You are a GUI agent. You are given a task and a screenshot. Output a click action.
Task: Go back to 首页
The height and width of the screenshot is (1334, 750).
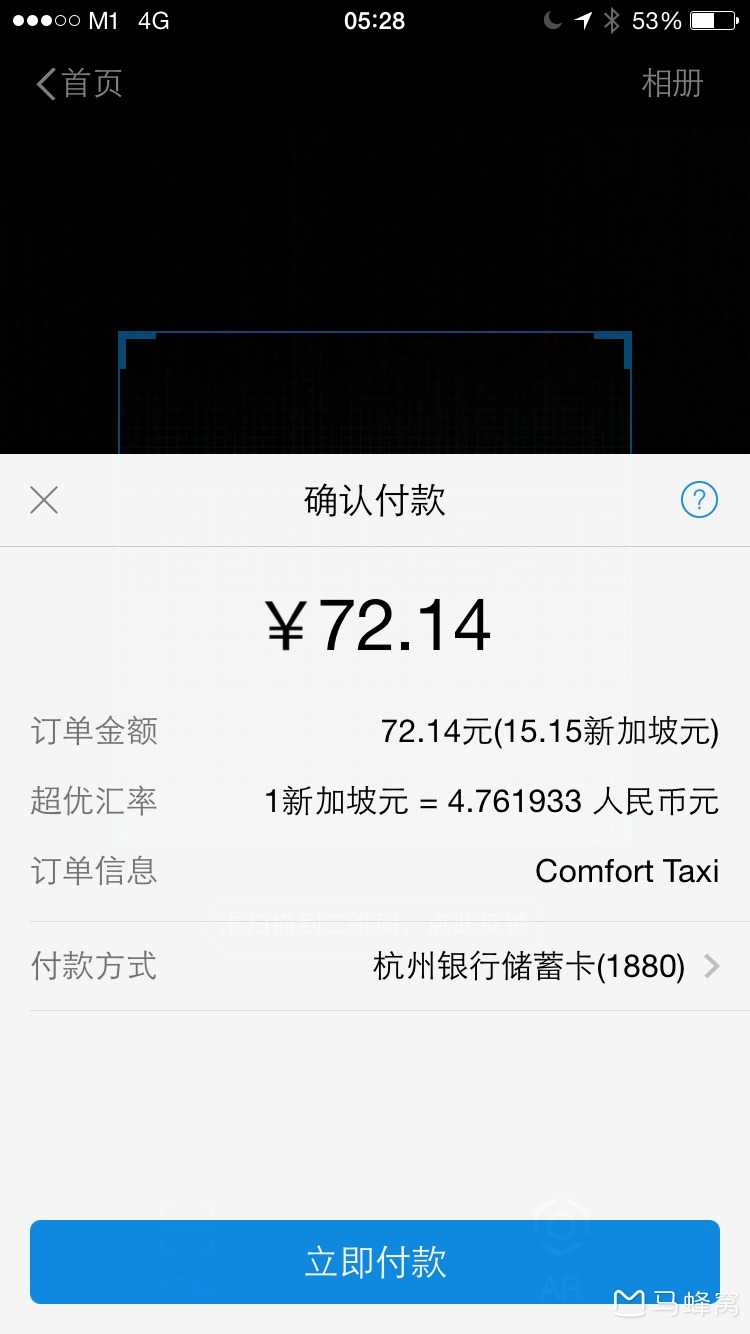click(78, 83)
